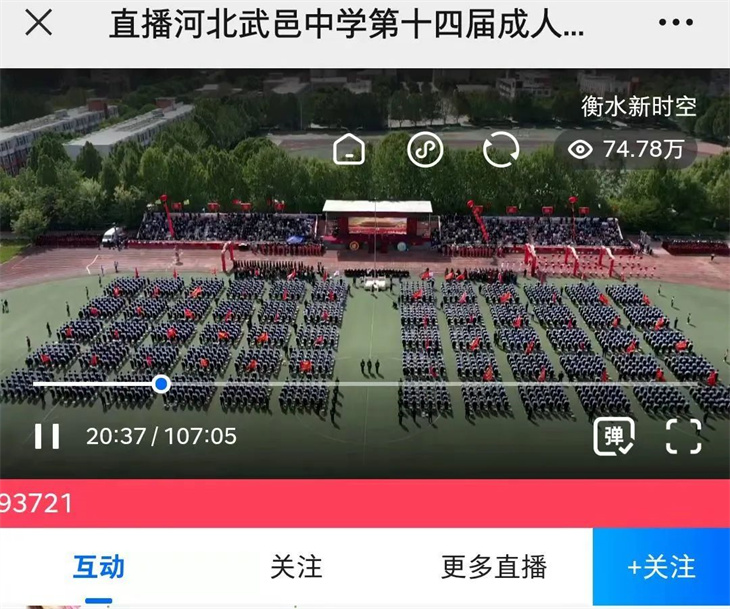Screen dimensions: 730x609
Task: Close the live stream page
Action: [38, 24]
